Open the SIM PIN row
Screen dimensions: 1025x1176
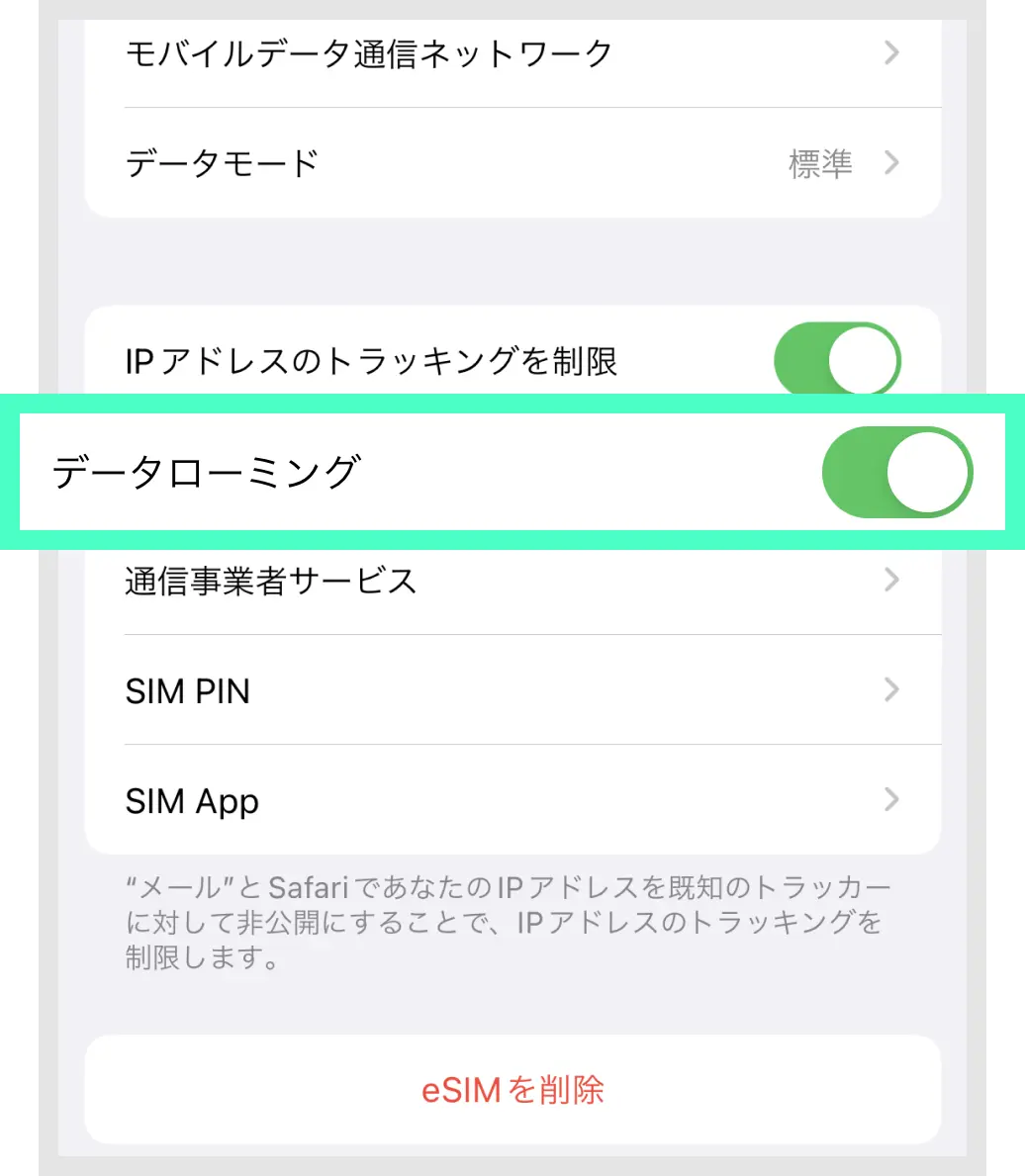pyautogui.click(x=512, y=690)
